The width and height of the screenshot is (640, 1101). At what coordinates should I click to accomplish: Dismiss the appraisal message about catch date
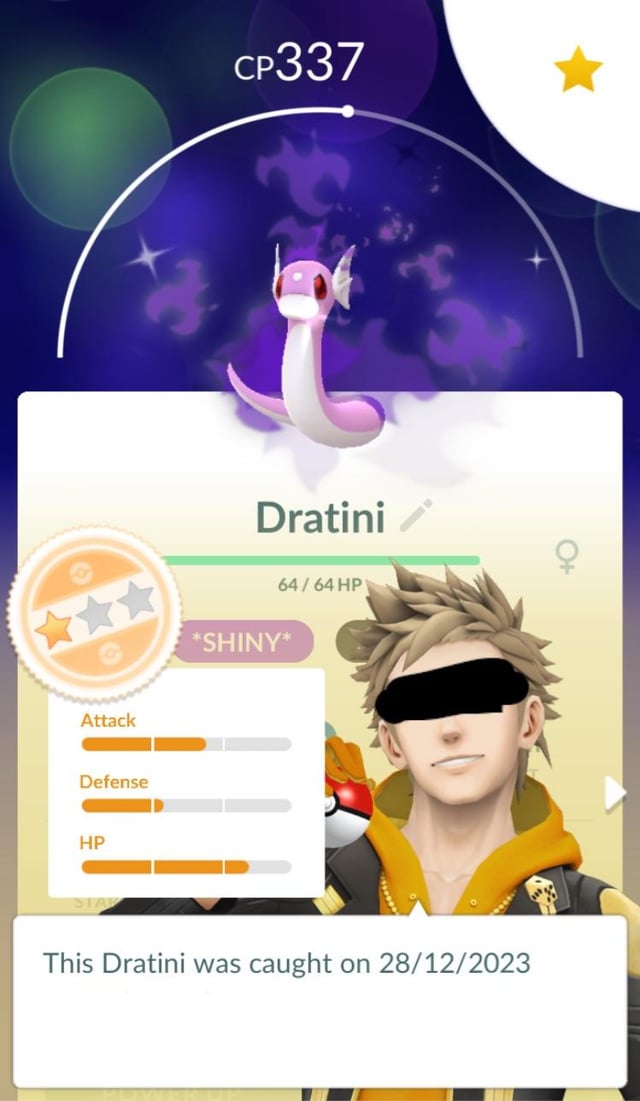coord(320,999)
